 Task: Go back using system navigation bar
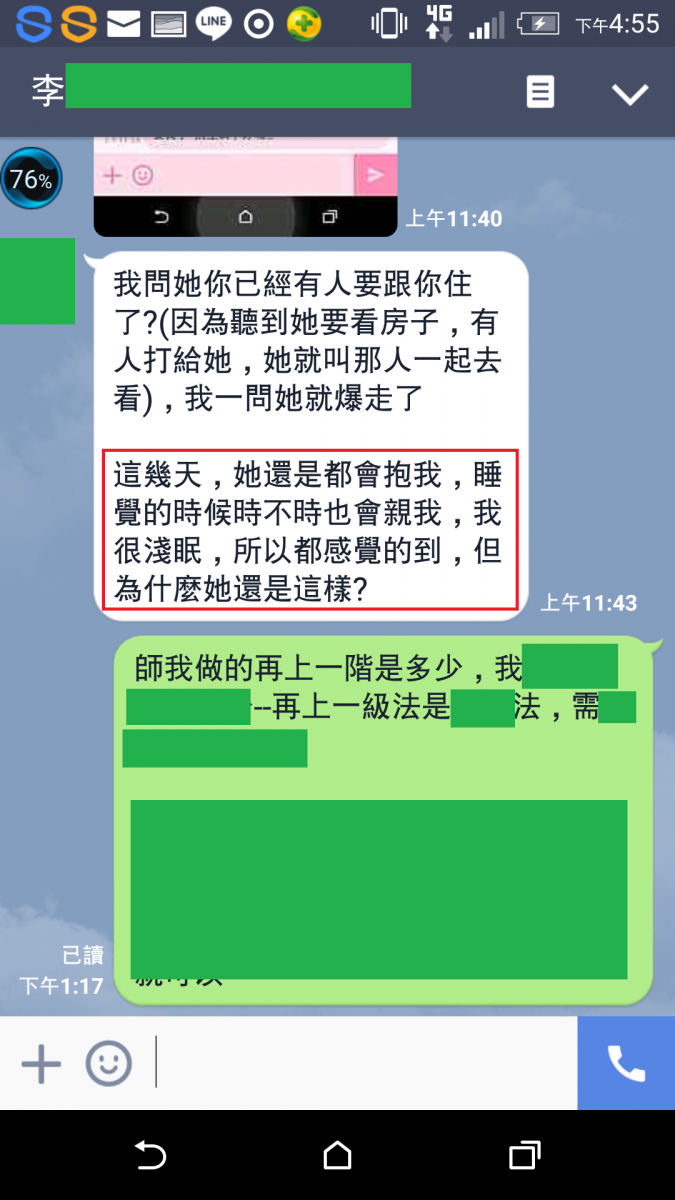pos(150,1156)
